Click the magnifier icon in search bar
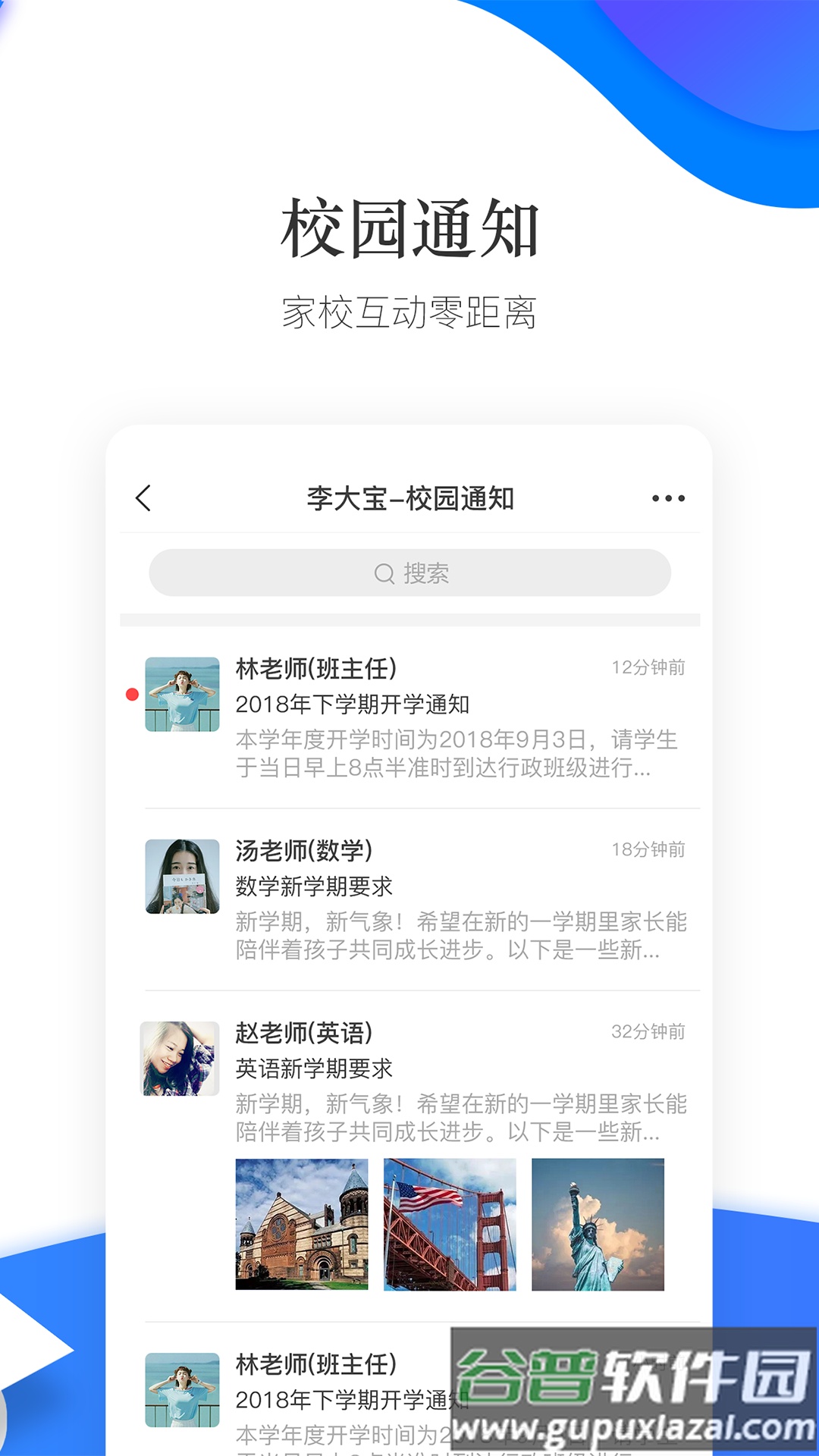Viewport: 819px width, 1456px height. point(383,574)
